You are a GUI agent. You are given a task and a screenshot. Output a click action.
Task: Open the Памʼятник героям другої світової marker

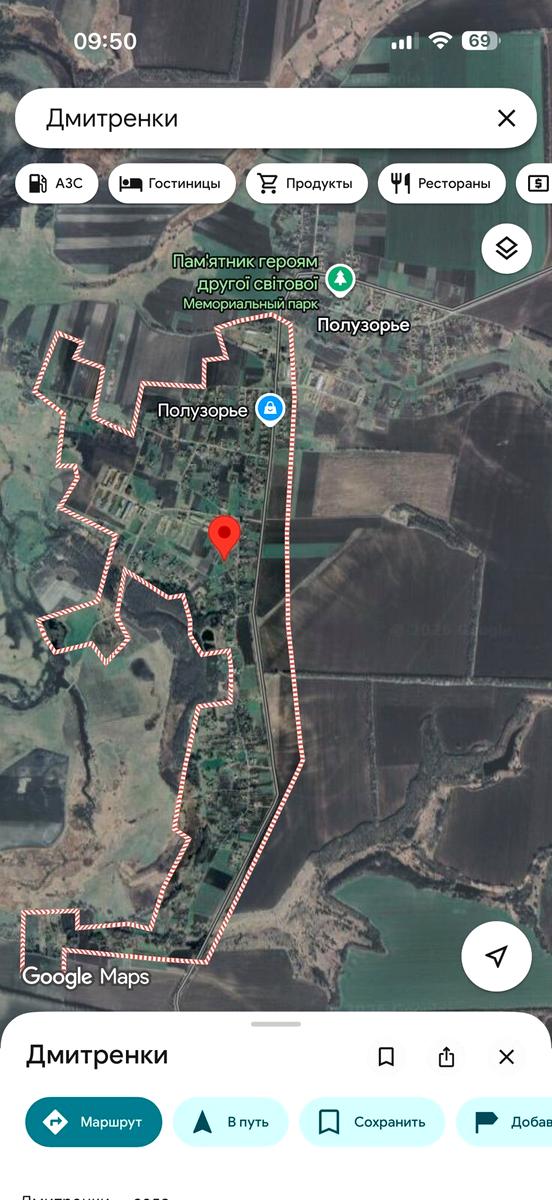pyautogui.click(x=342, y=279)
